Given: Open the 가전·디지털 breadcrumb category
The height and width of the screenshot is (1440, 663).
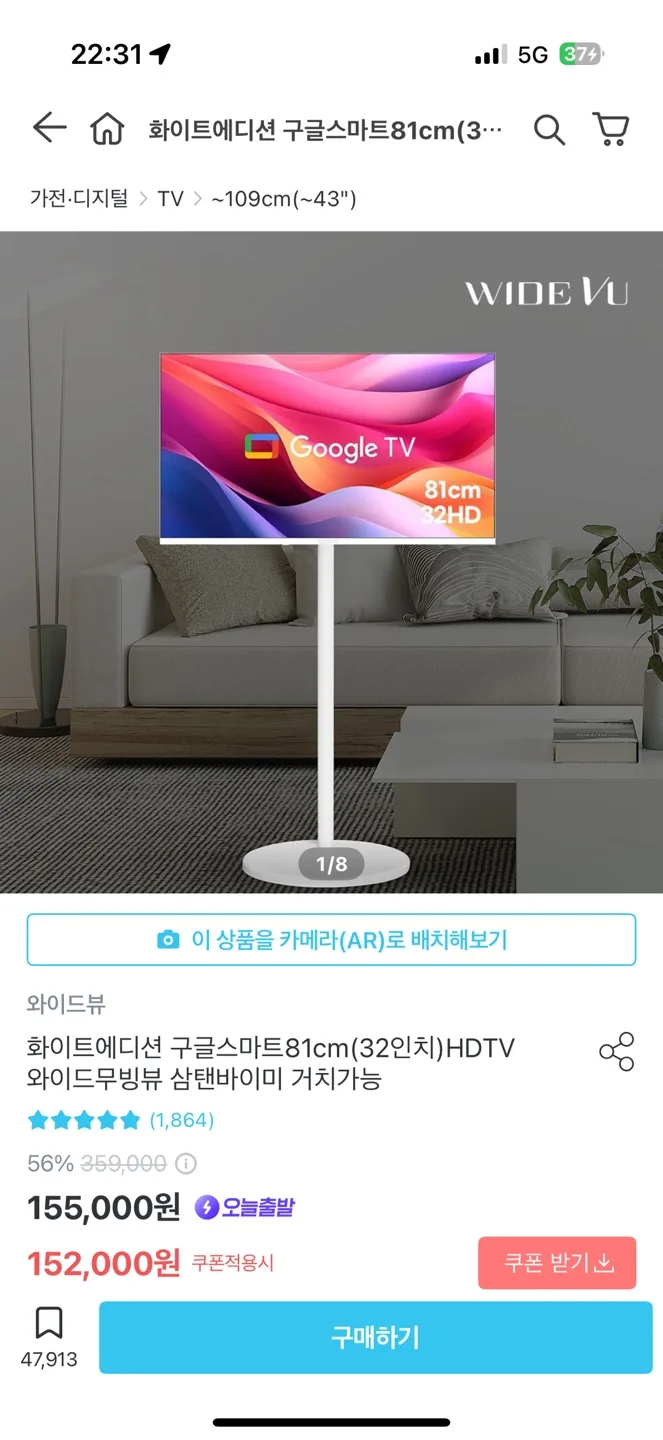Looking at the screenshot, I should coord(79,198).
